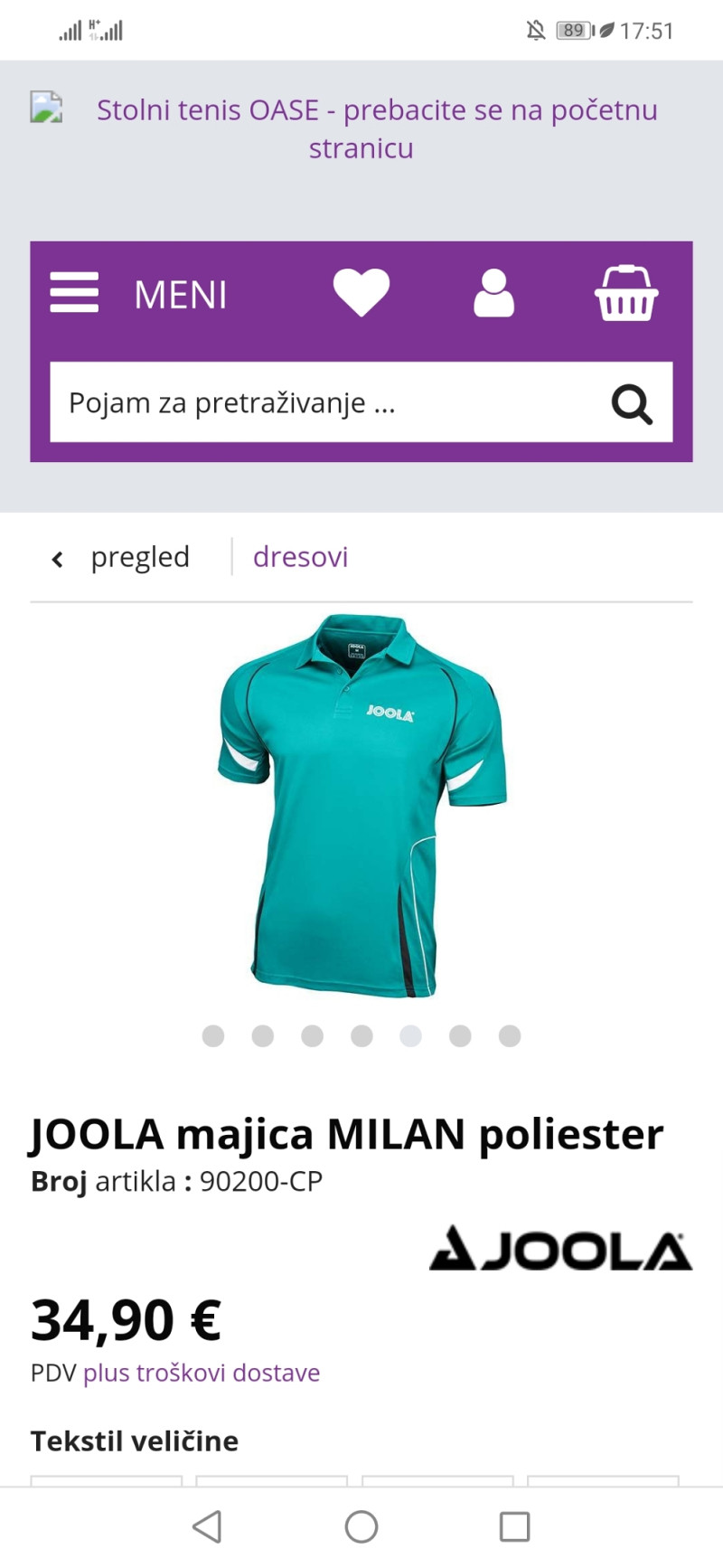Tap the system home button
This screenshot has width=723, height=1568.
pyautogui.click(x=361, y=1526)
